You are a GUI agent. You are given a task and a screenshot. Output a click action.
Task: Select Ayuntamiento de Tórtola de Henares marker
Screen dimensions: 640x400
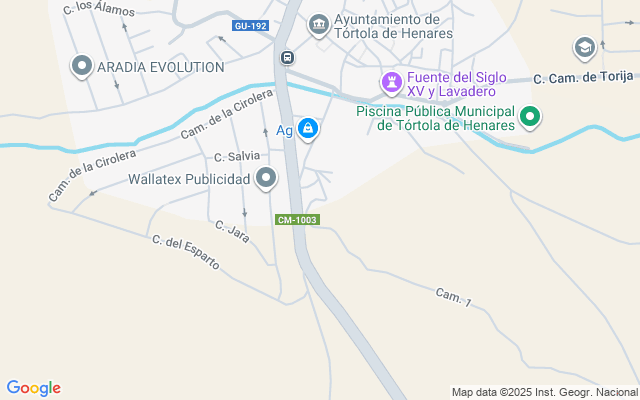coord(318,23)
